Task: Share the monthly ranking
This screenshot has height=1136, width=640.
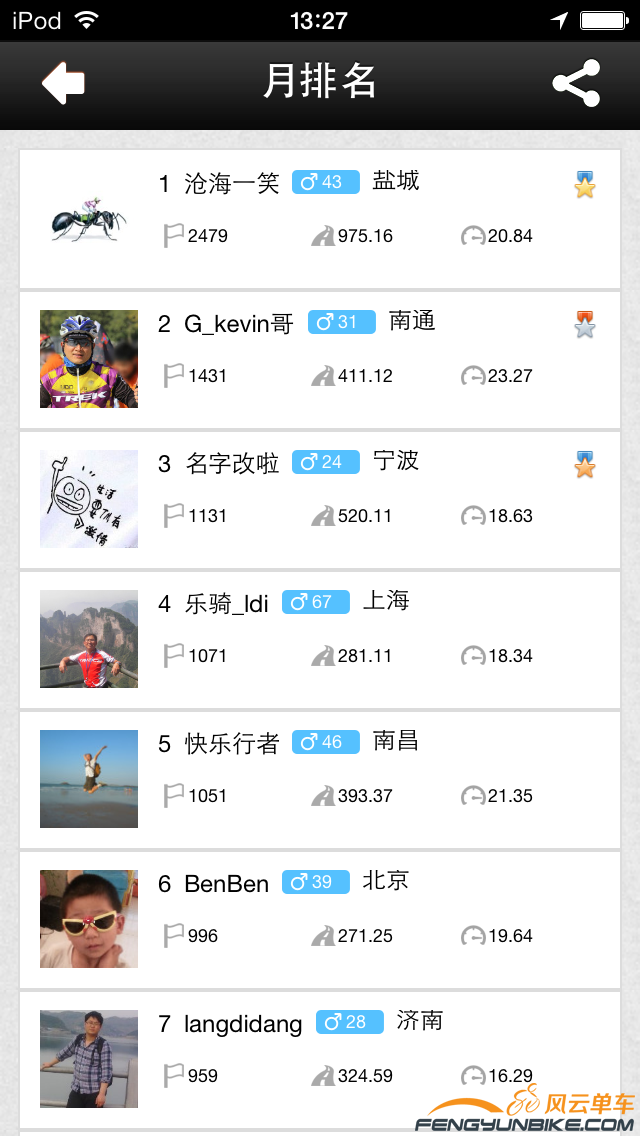Action: 576,83
